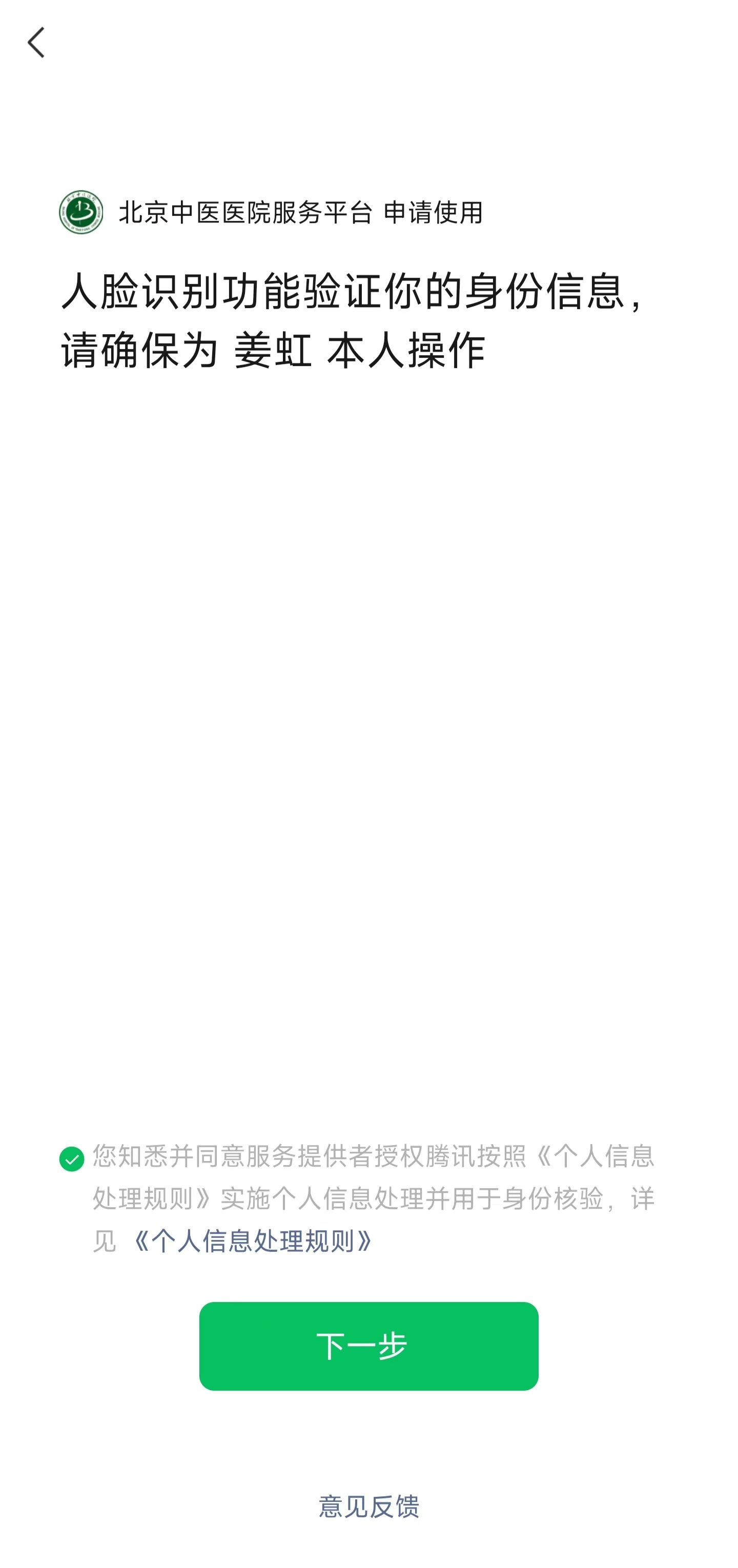Viewport: 738px width, 1568px height.
Task: Uncheck the personal information consent checkbox
Action: pyautogui.click(x=72, y=1159)
